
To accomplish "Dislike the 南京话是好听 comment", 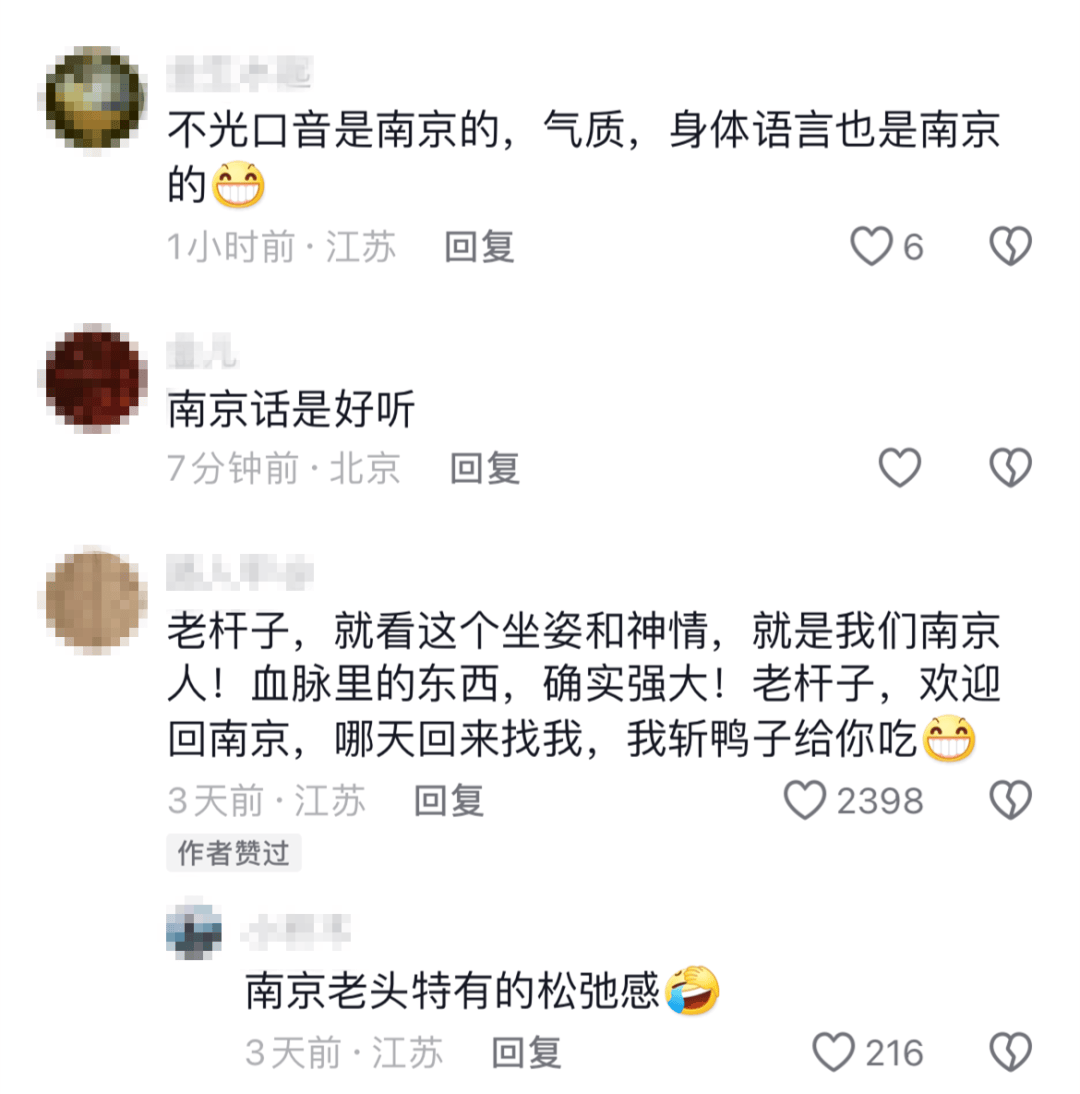I will pos(1010,466).
